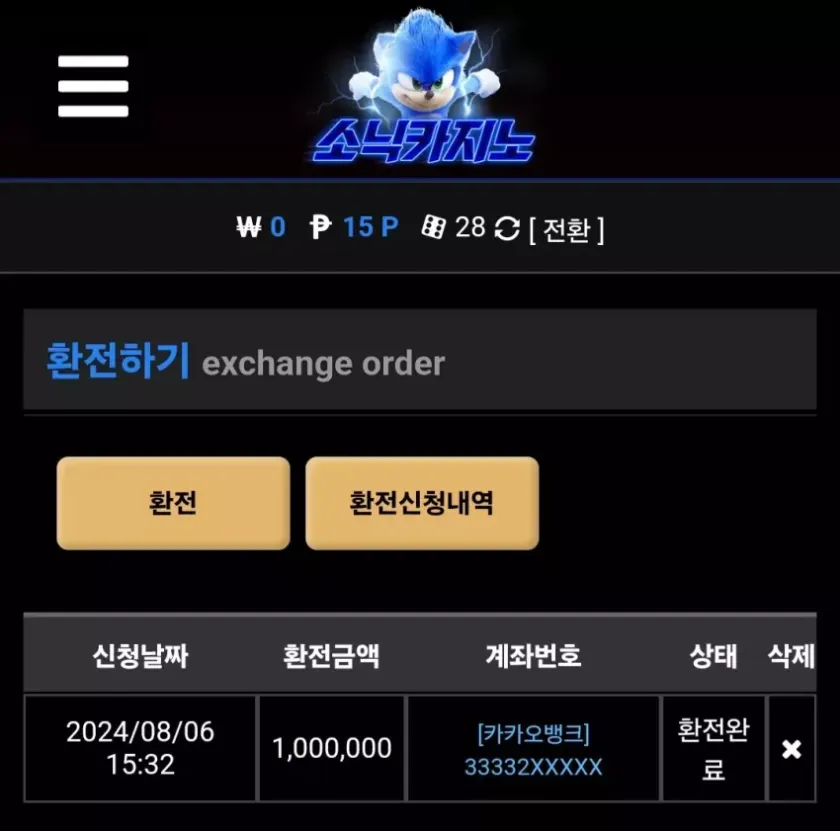This screenshot has height=831, width=840.
Task: Tap the Sonic casino logo
Action: click(423, 90)
